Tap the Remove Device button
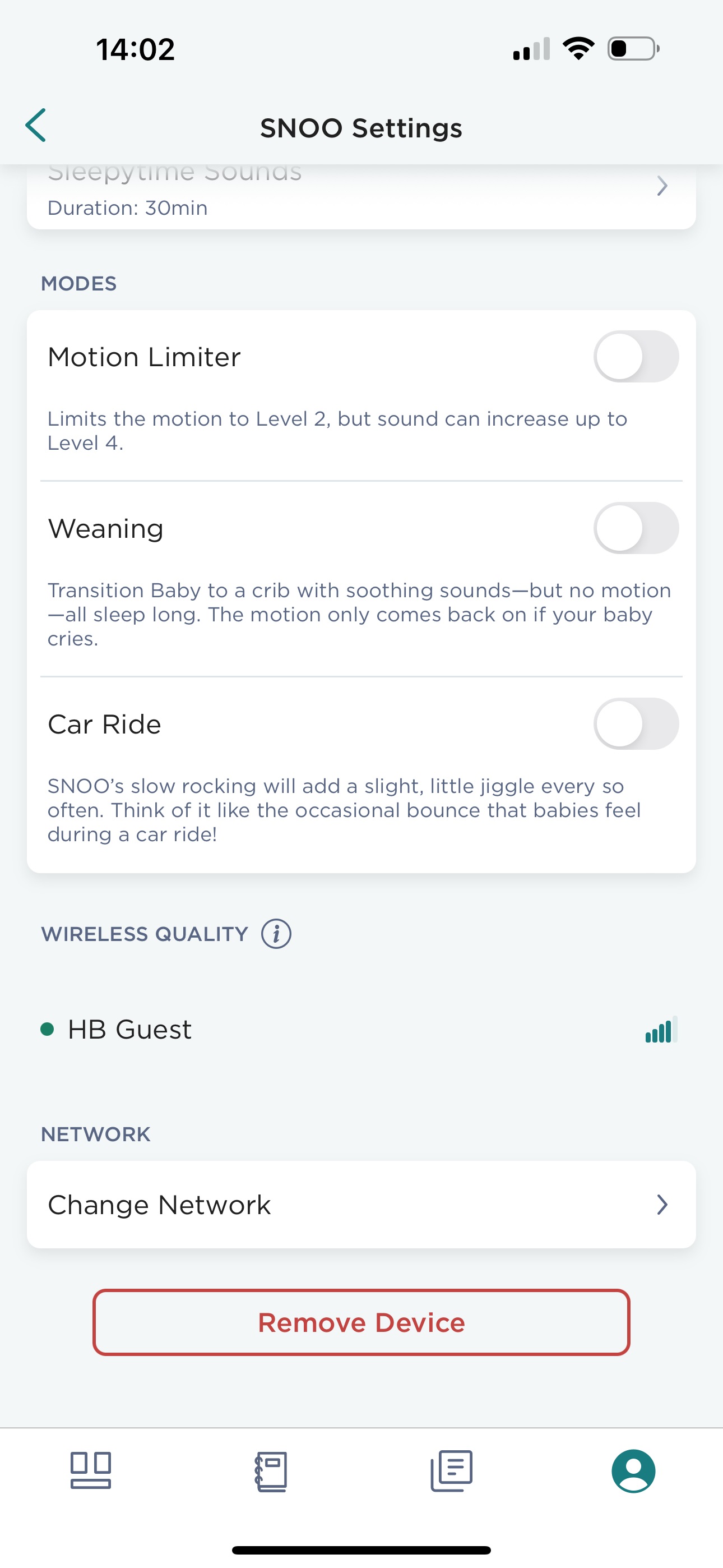The height and width of the screenshot is (1568, 723). [x=361, y=1322]
